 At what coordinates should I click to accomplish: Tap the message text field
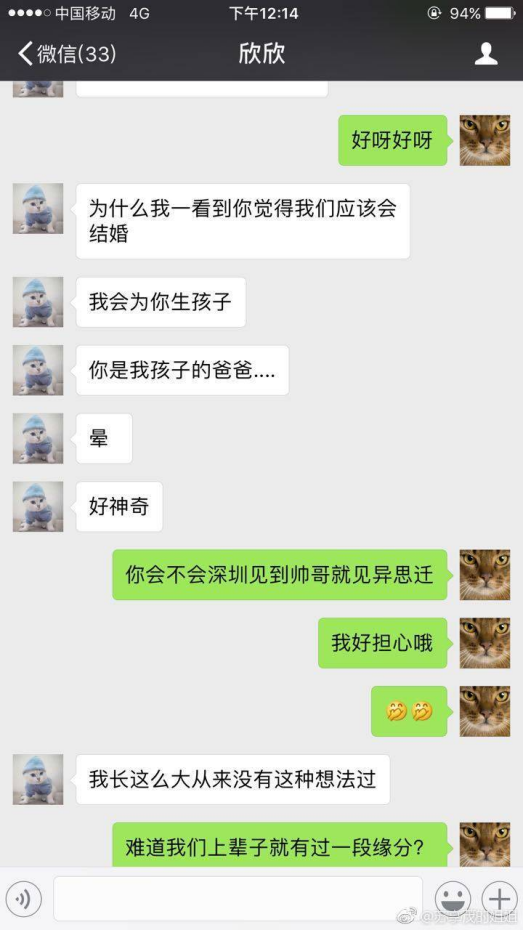238,898
